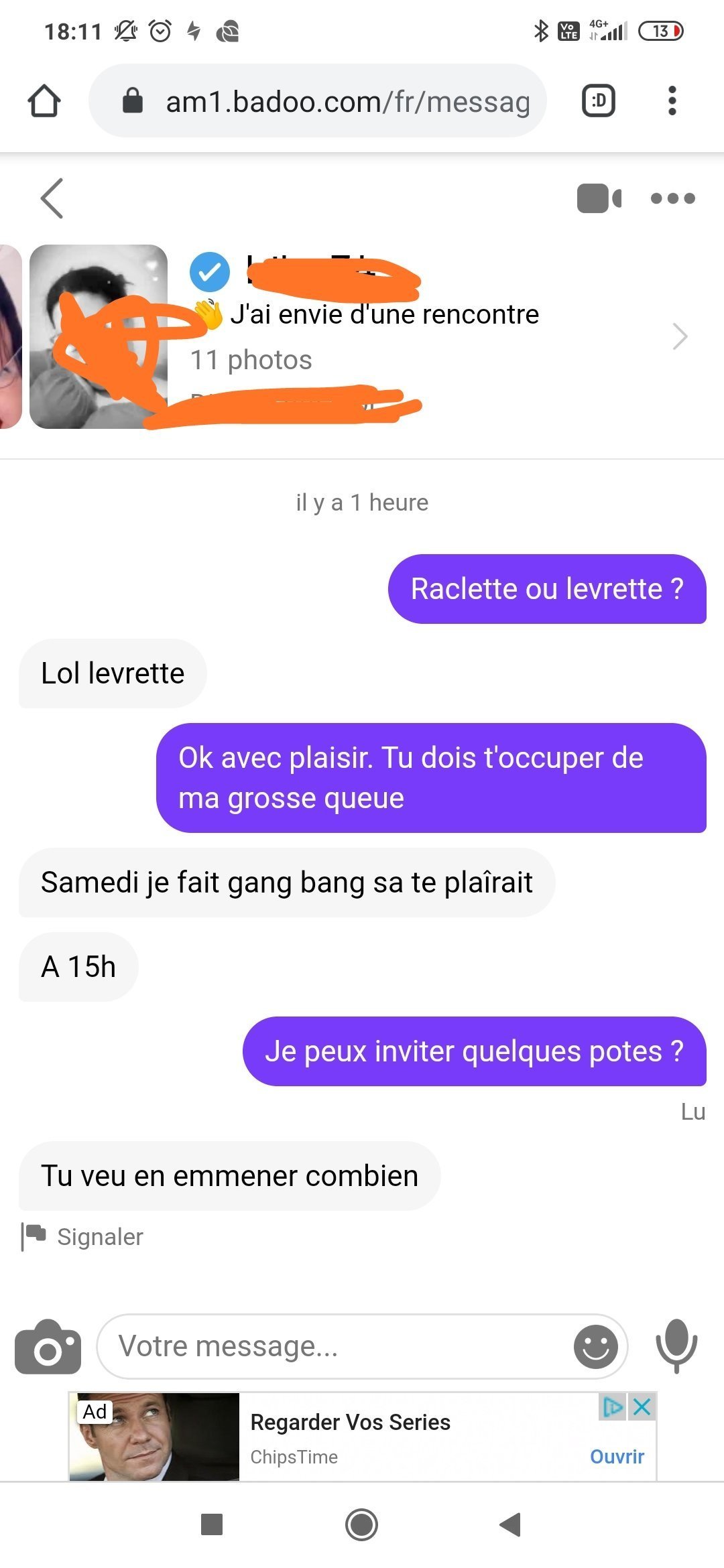Tap the system recent apps button

pyautogui.click(x=212, y=1524)
